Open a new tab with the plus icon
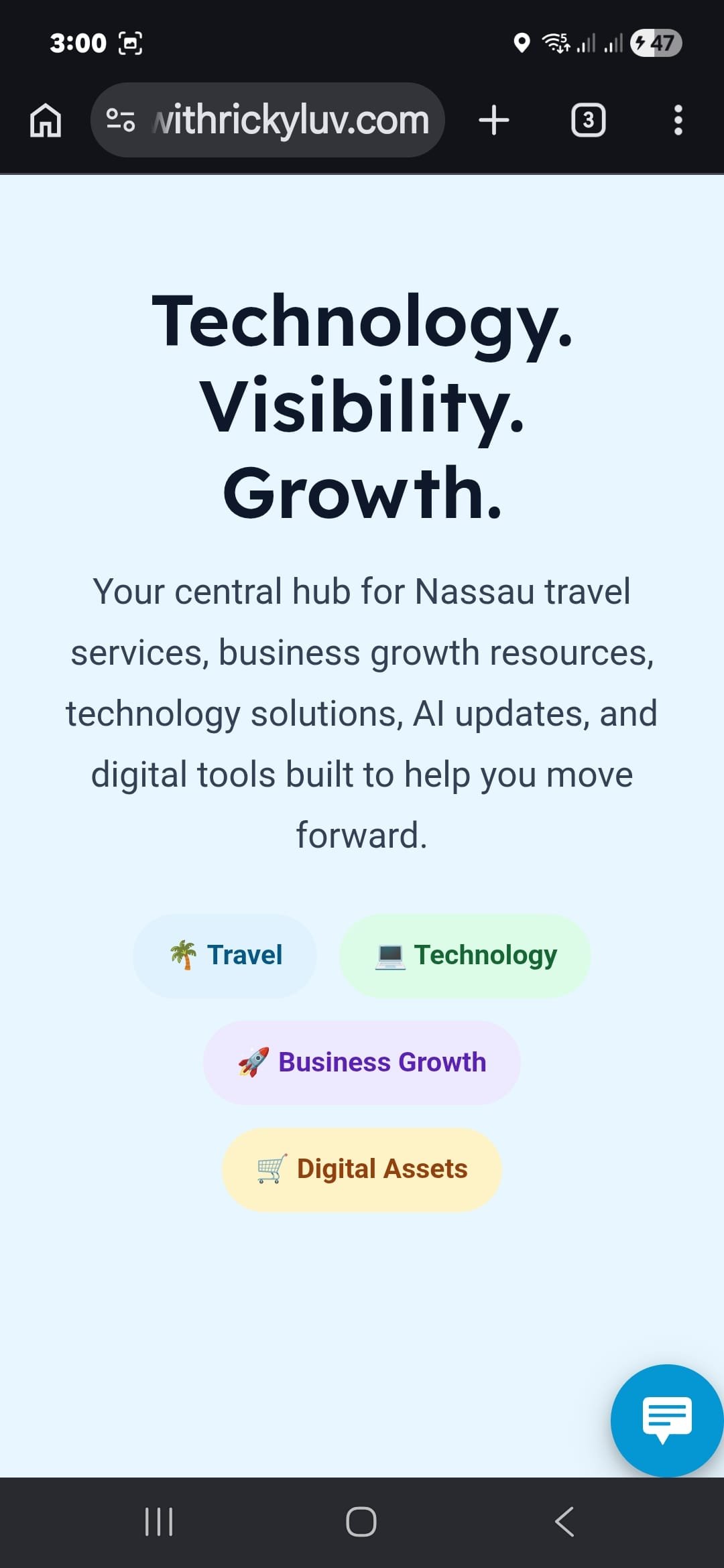This screenshot has height=1568, width=724. [x=494, y=121]
